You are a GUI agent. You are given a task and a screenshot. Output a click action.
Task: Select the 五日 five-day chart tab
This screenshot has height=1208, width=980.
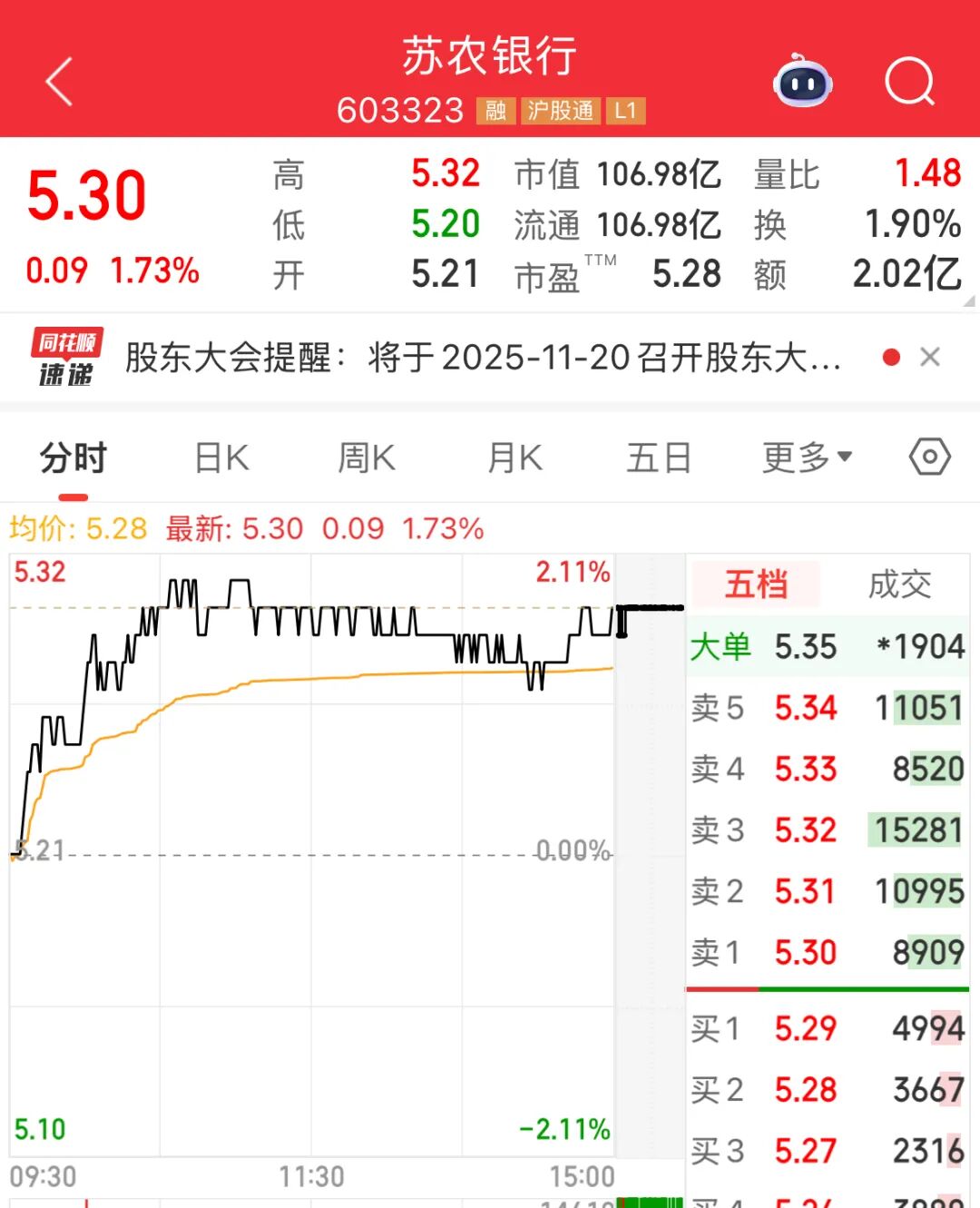658,457
